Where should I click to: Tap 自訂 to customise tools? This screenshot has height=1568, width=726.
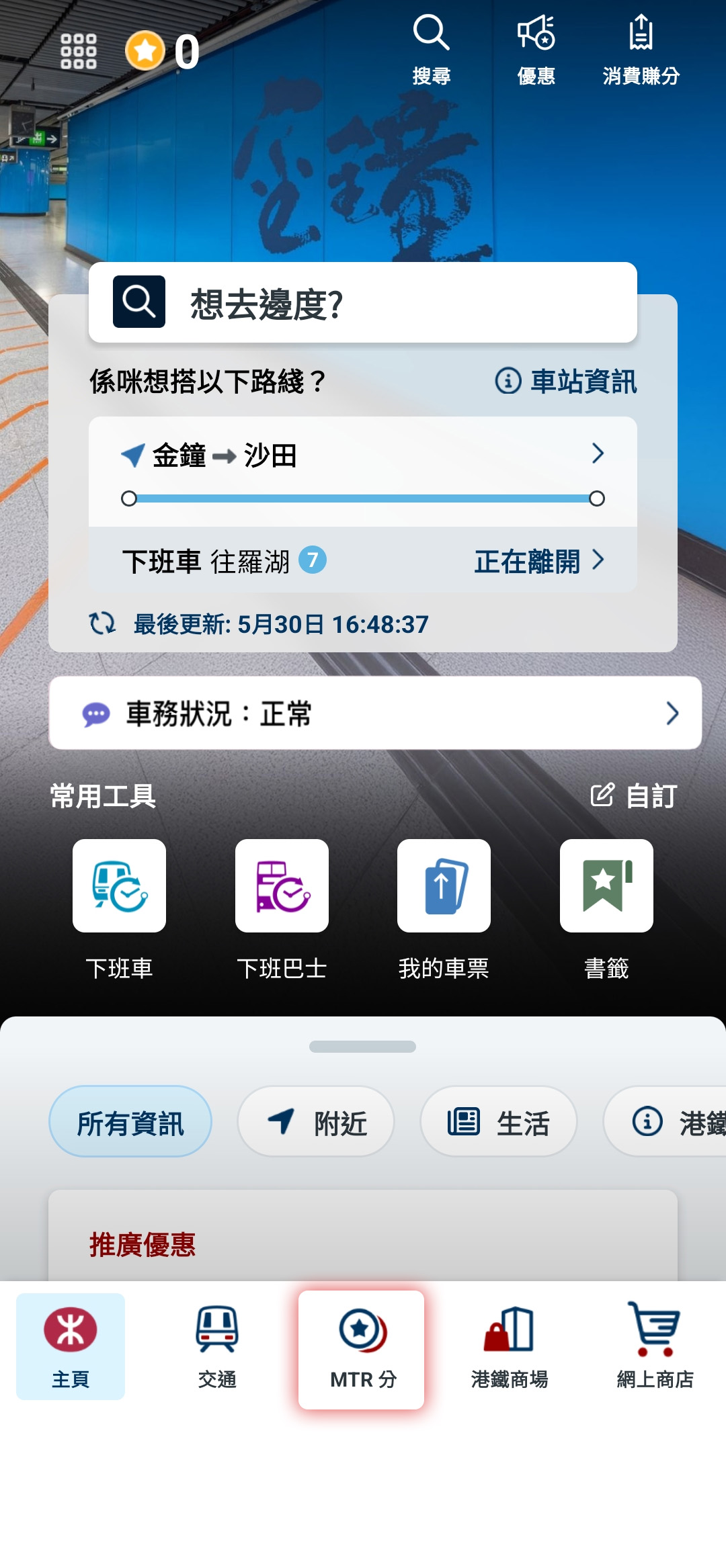(x=633, y=796)
